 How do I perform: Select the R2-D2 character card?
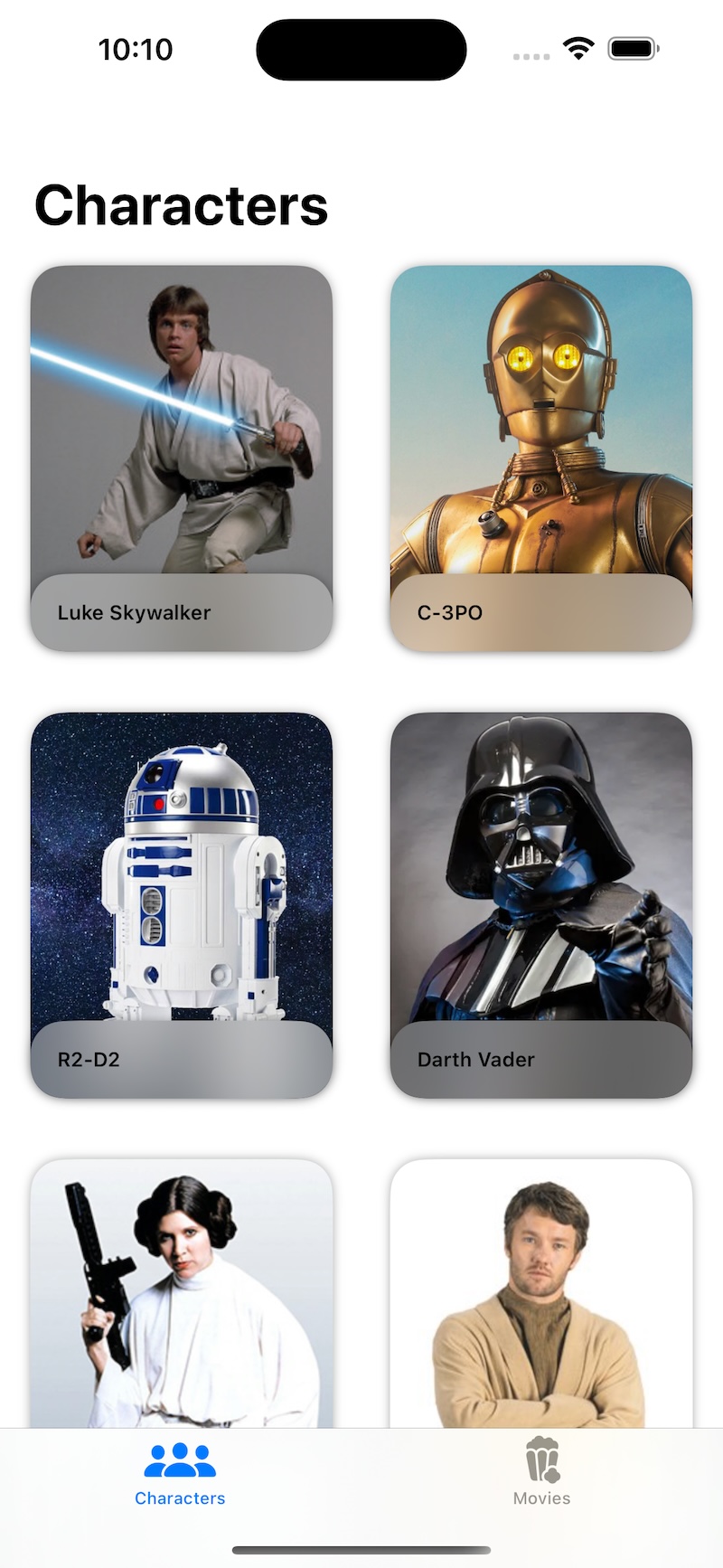(x=182, y=904)
